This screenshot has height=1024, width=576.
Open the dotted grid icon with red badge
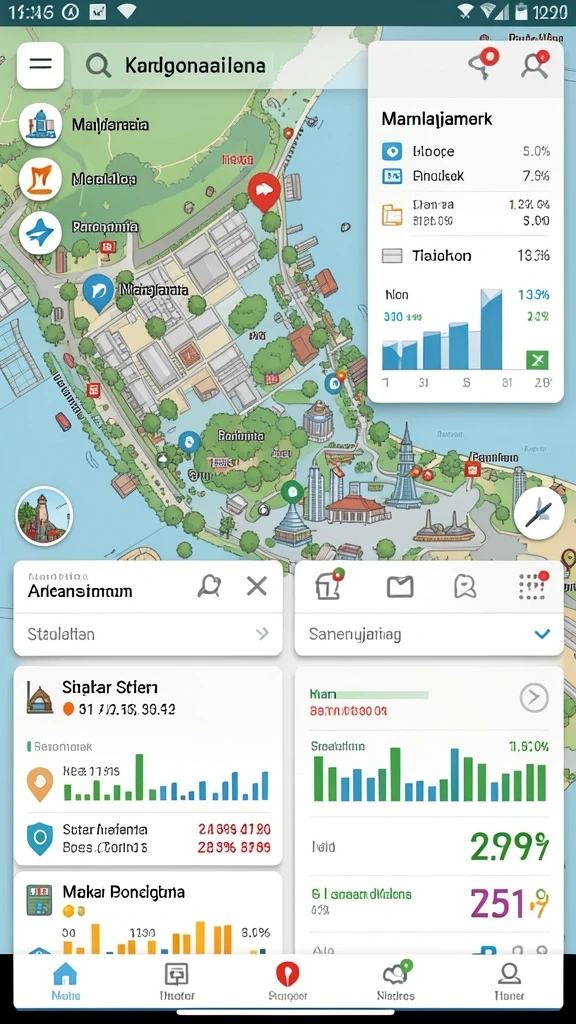(x=532, y=585)
